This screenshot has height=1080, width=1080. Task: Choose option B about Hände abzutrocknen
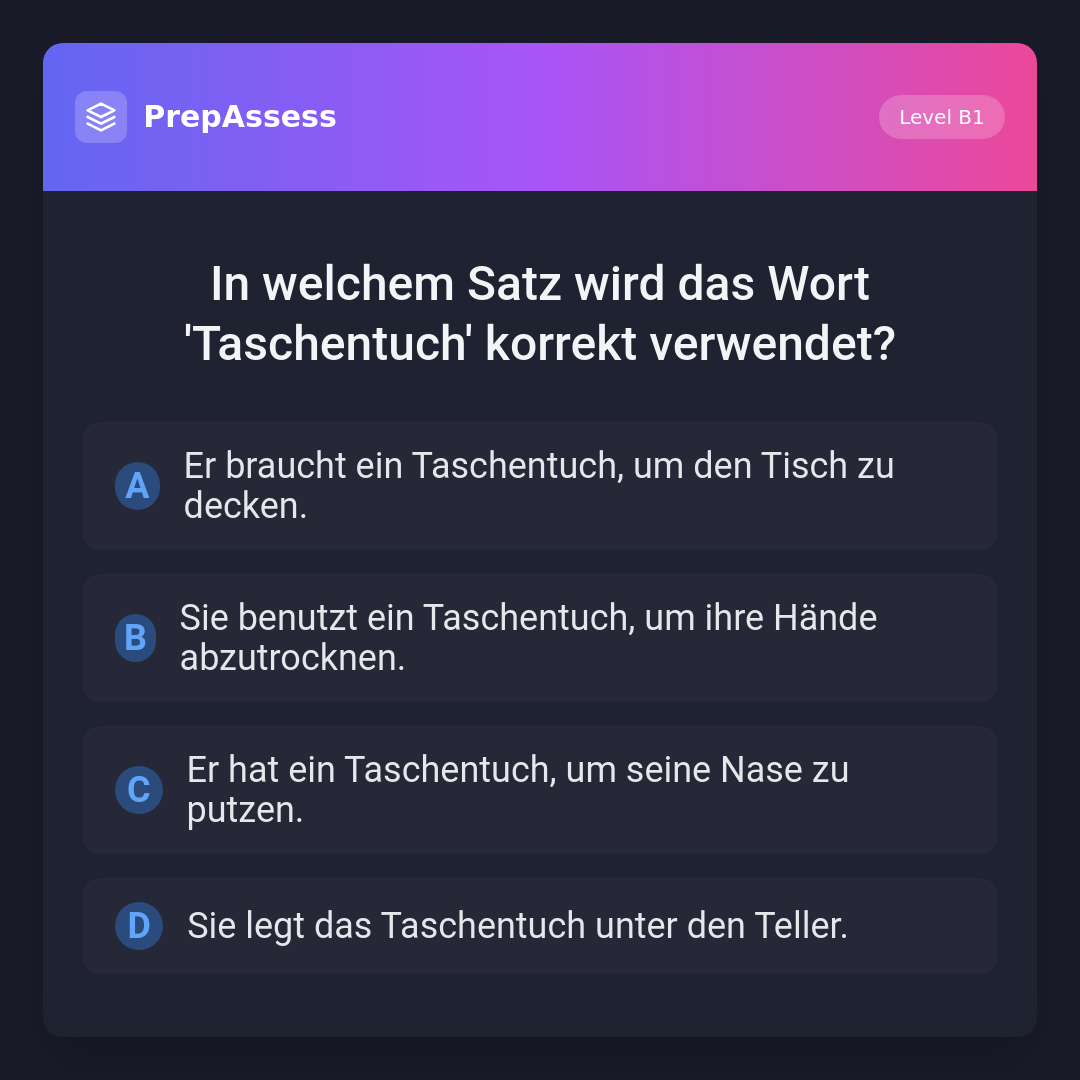pyautogui.click(x=540, y=638)
